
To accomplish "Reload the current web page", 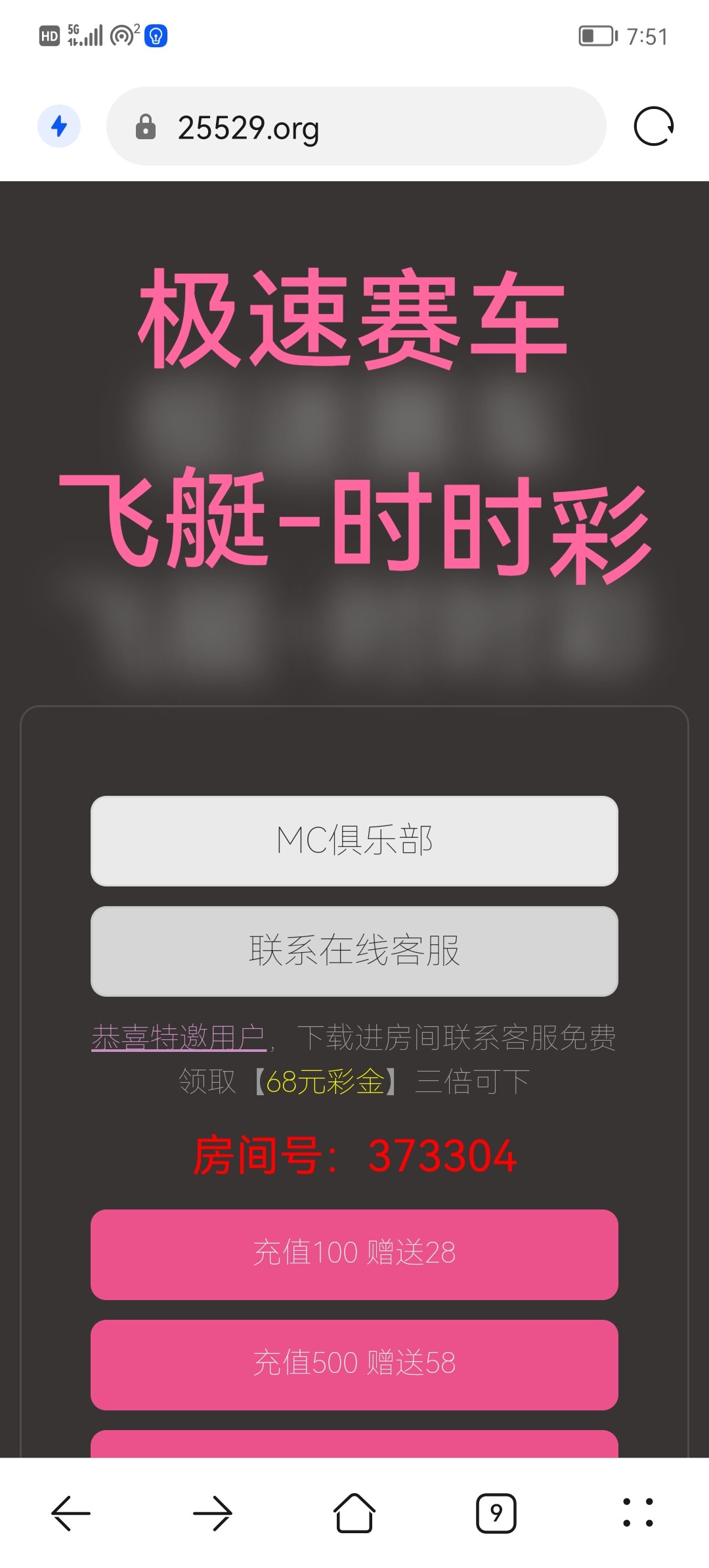I will [653, 126].
